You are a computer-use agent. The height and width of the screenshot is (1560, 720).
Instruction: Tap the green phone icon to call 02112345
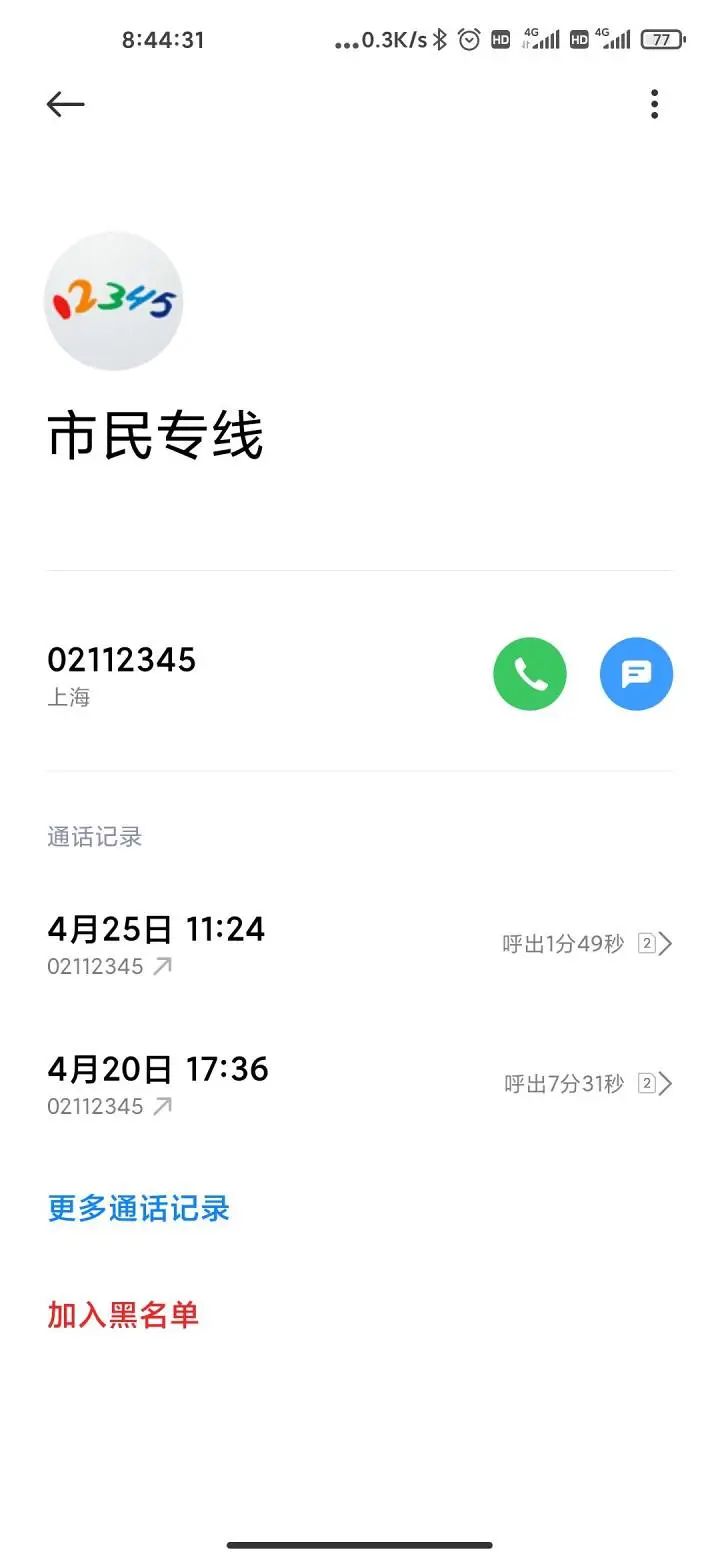(x=529, y=674)
